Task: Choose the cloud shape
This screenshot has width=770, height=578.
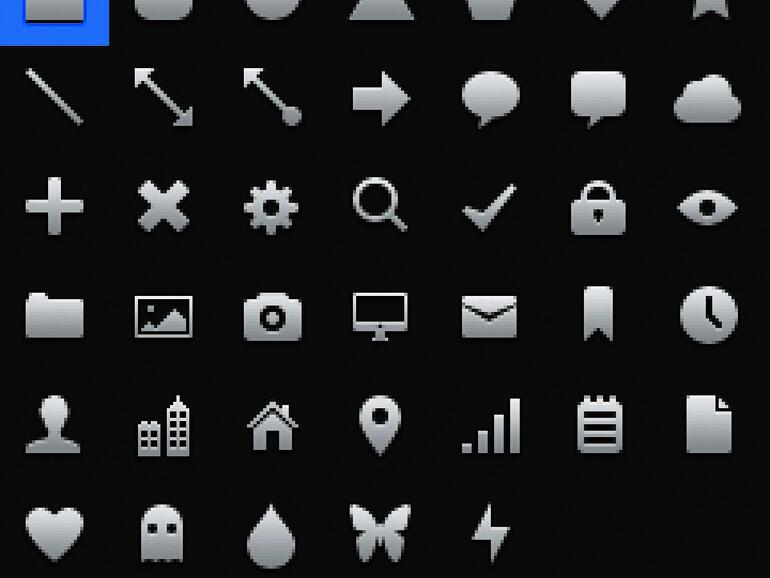Action: tap(707, 100)
